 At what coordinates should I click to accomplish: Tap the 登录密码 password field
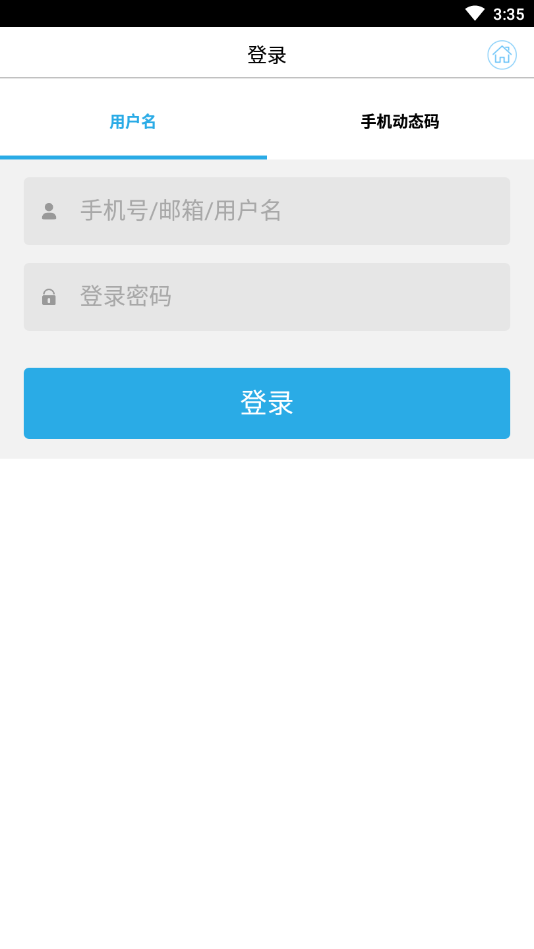pyautogui.click(x=267, y=297)
